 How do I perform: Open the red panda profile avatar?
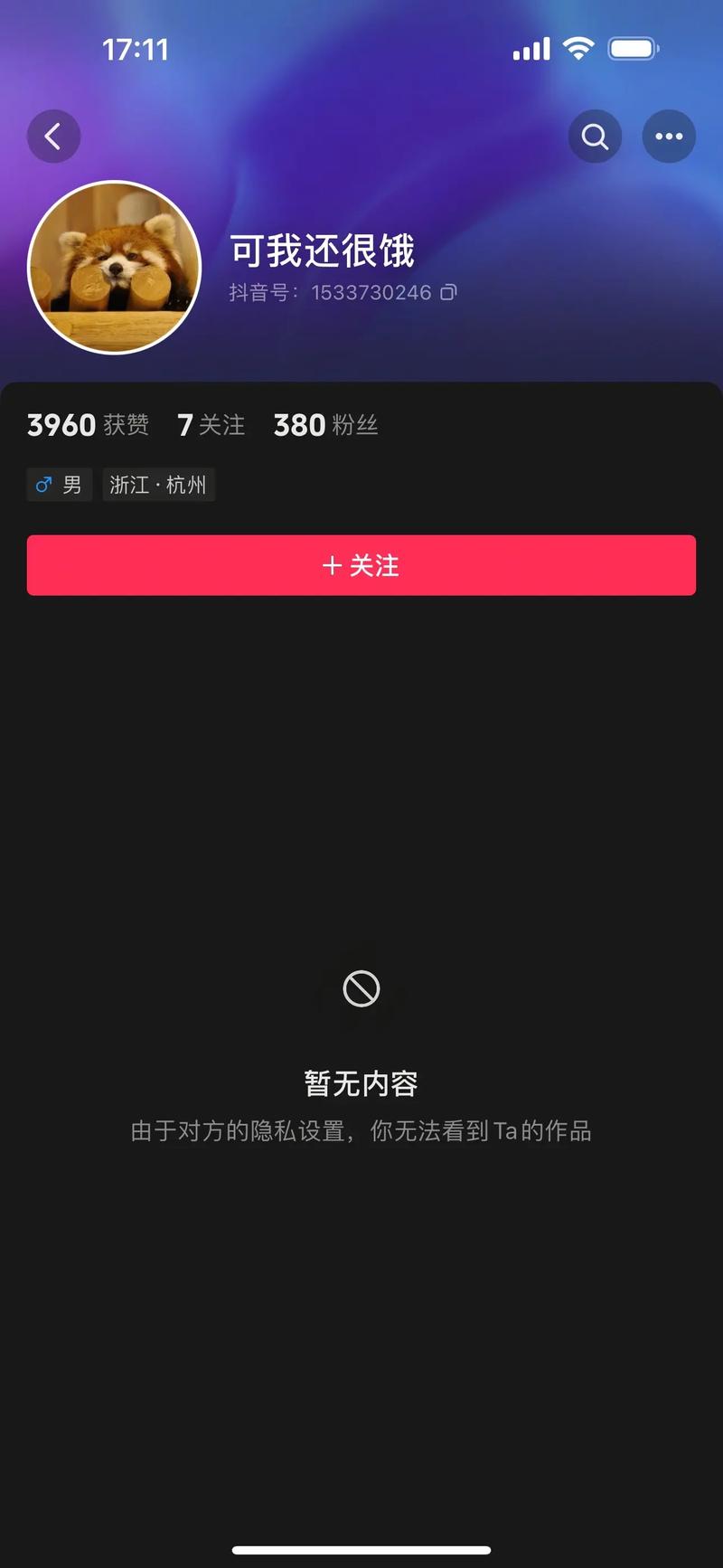pyautogui.click(x=115, y=268)
